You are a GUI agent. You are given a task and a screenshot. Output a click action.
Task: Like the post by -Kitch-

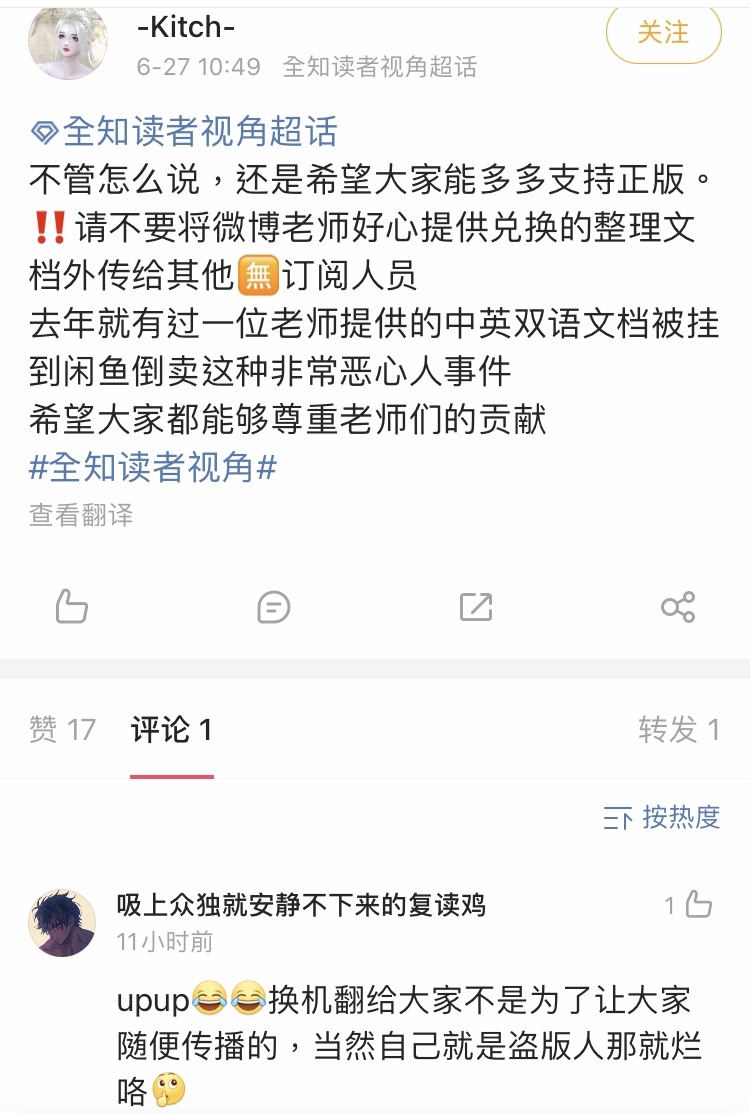[72, 606]
